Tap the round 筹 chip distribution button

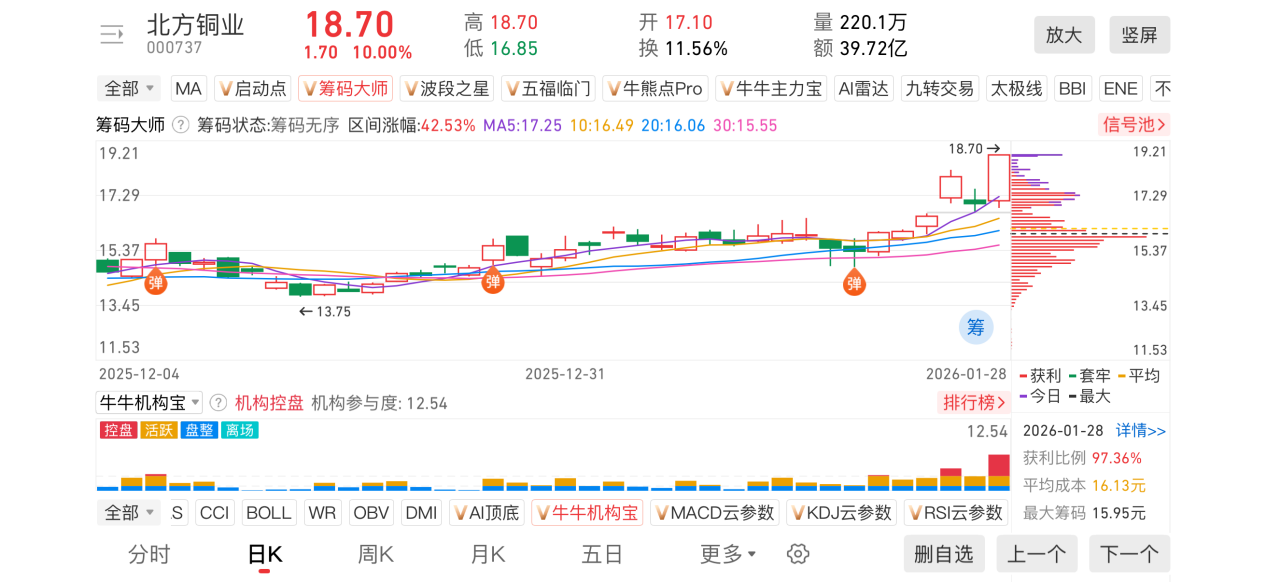click(976, 327)
